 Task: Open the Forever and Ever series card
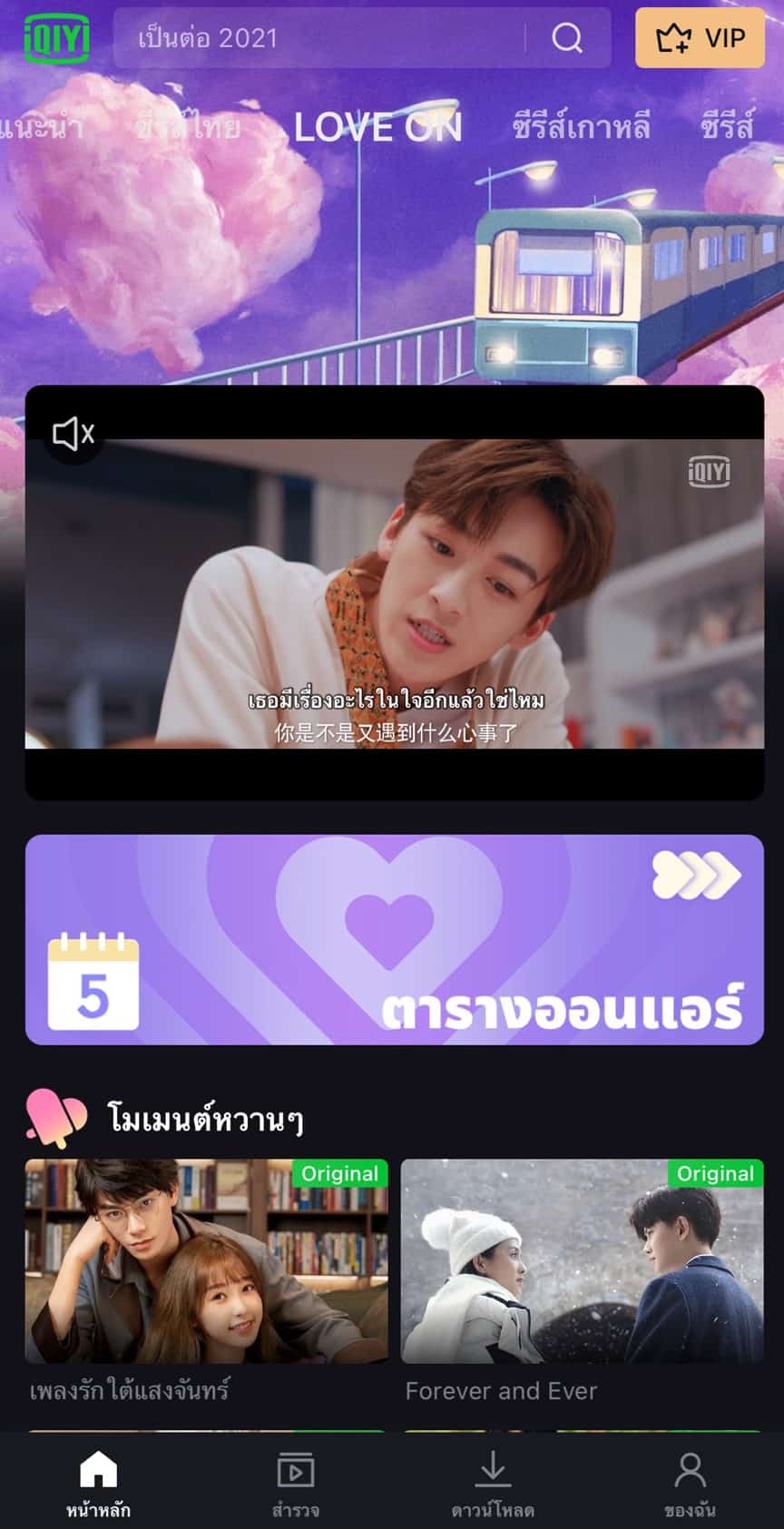click(x=582, y=1261)
